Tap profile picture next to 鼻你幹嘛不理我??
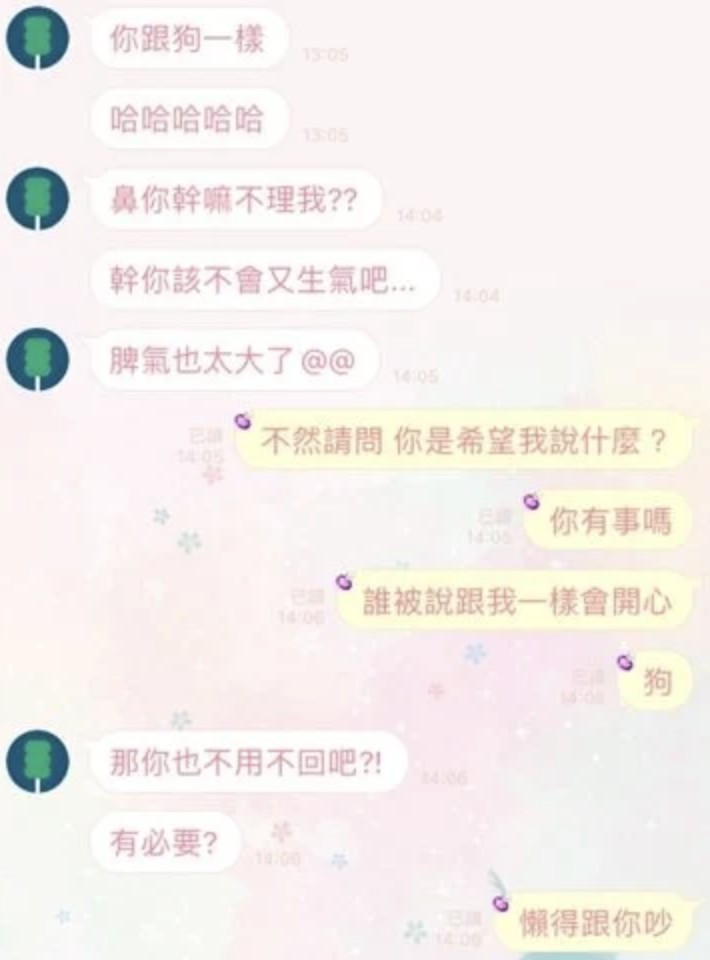 pos(38,198)
